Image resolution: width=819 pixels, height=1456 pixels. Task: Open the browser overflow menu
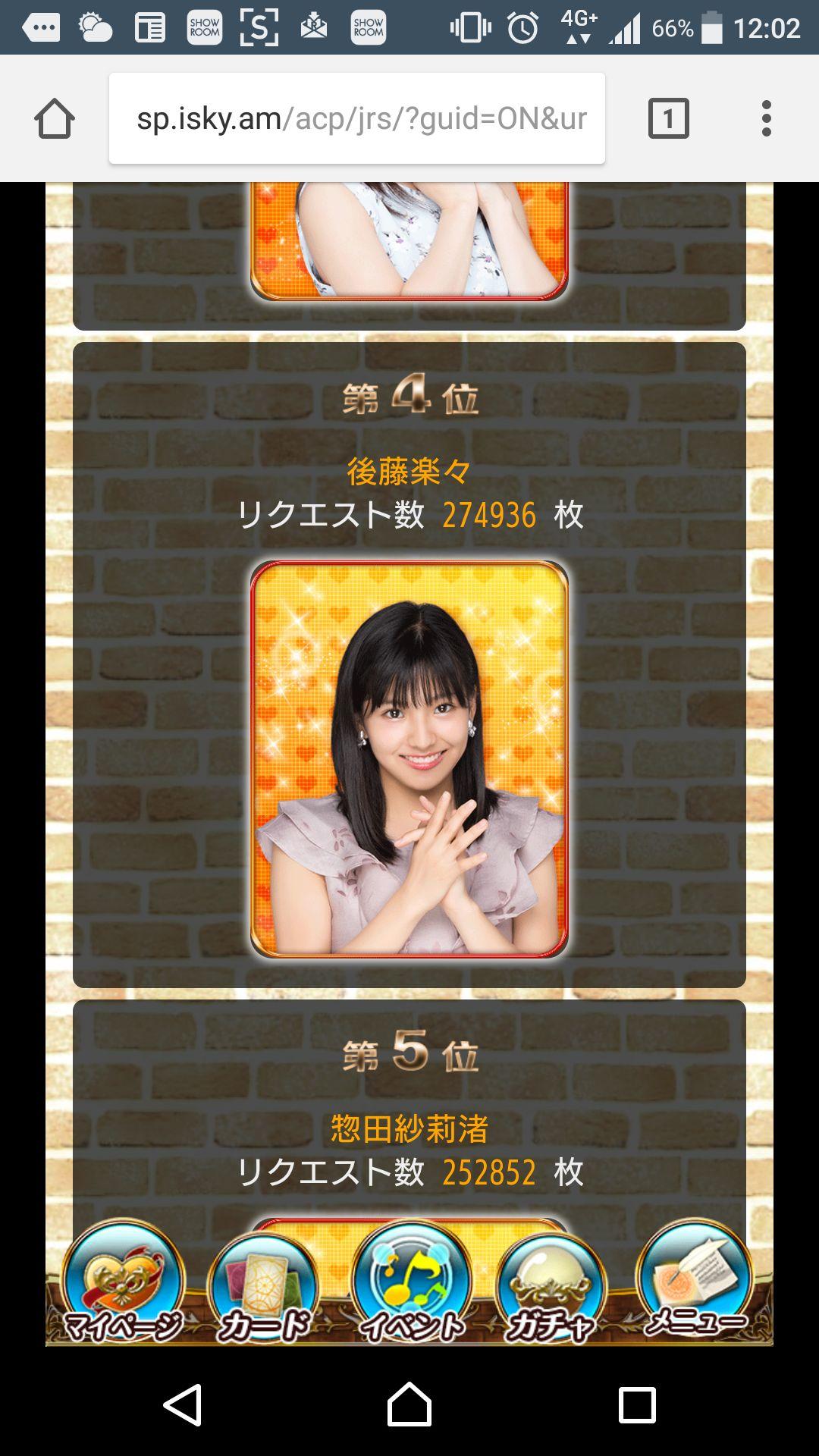point(767,119)
